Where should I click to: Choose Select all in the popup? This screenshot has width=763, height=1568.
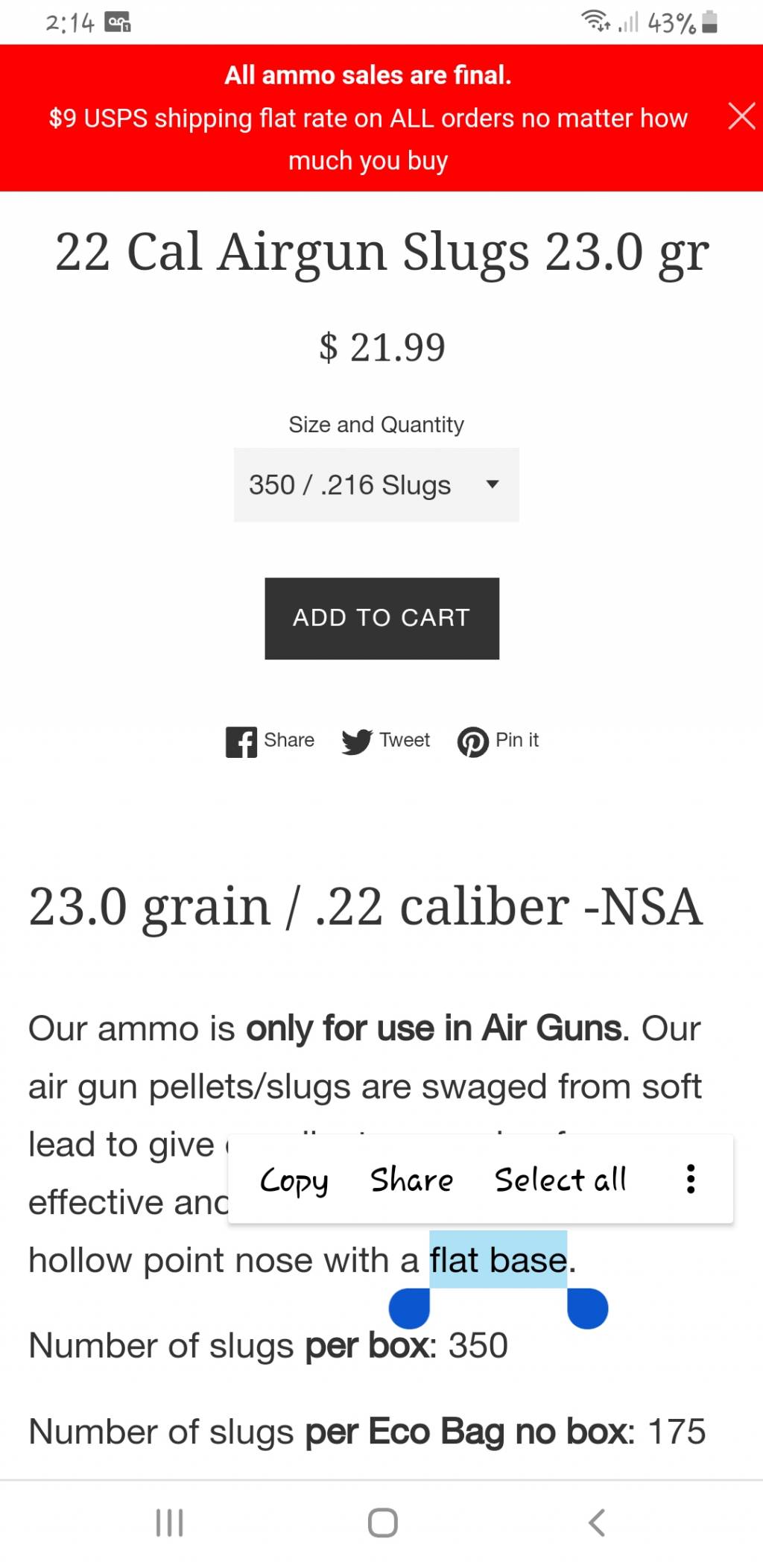point(560,1180)
